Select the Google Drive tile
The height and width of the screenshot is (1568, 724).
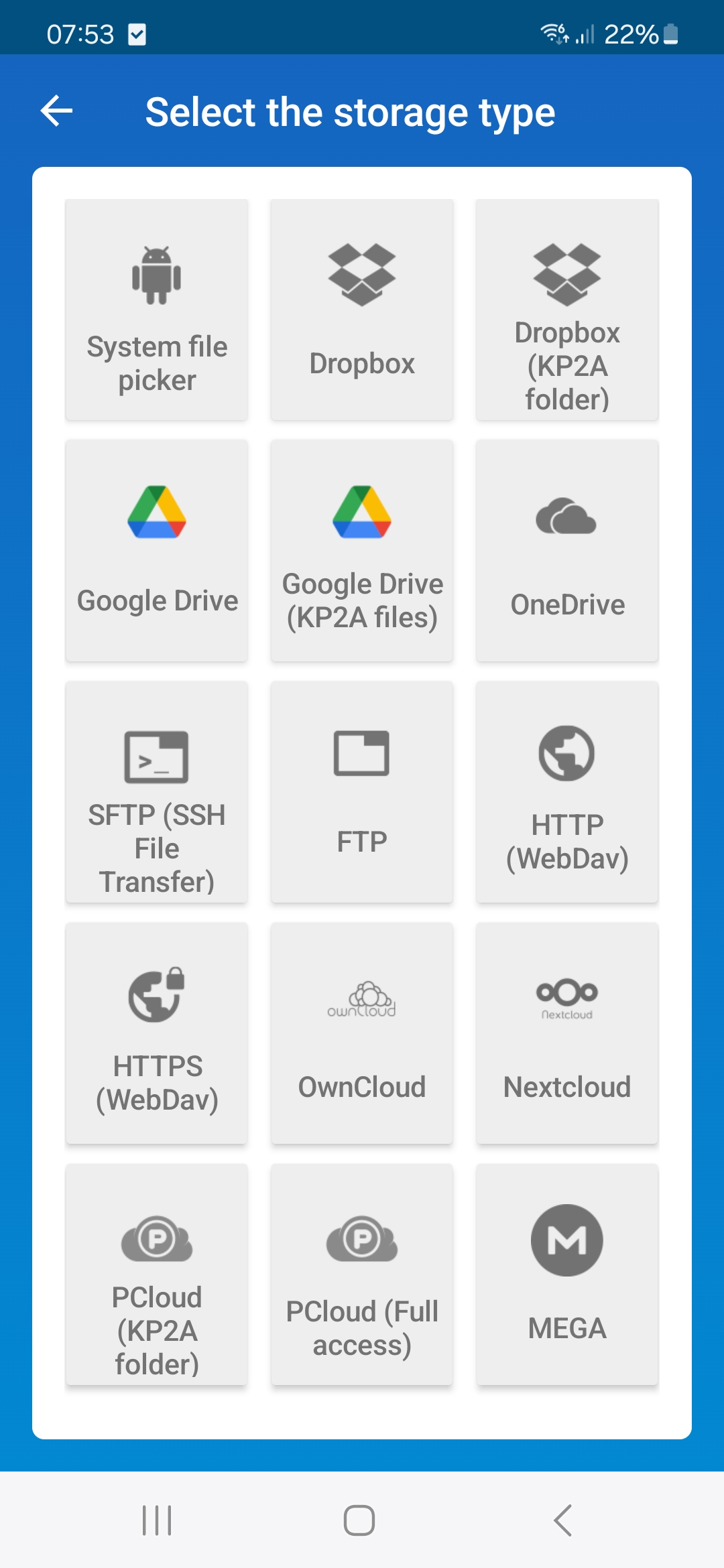(157, 551)
